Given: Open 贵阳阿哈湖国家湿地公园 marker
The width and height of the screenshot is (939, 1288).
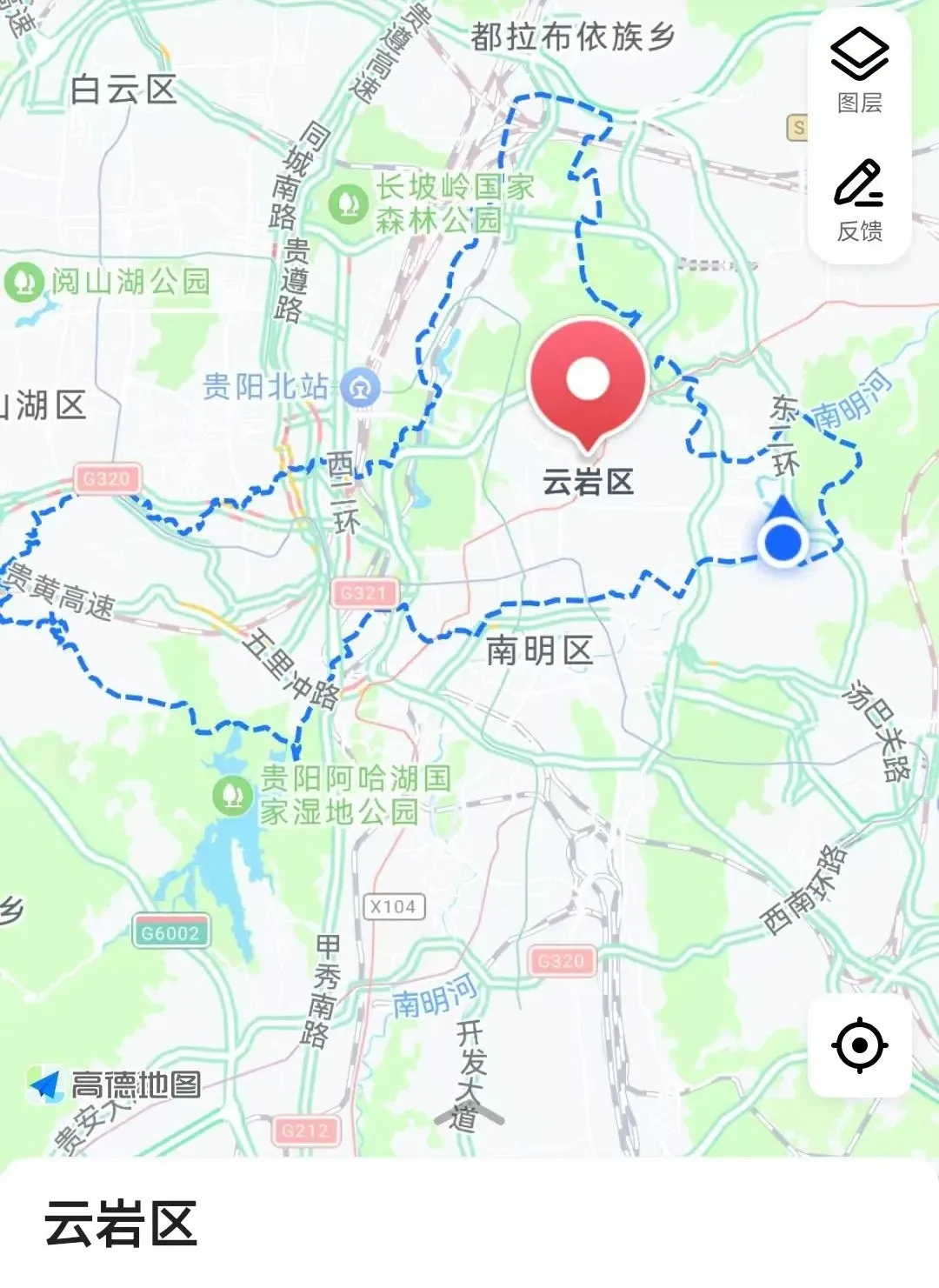Looking at the screenshot, I should click(x=232, y=795).
